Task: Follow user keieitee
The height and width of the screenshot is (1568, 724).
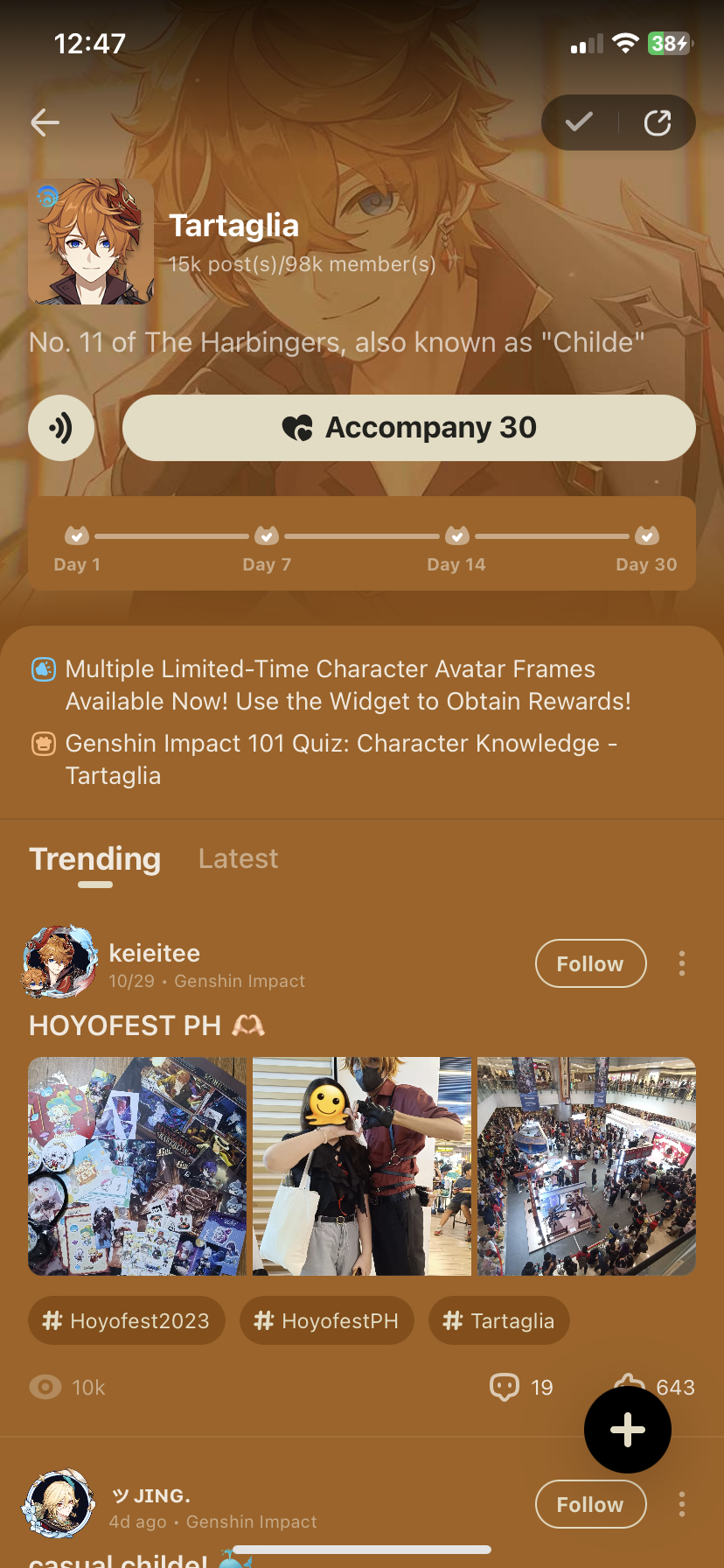Action: pos(590,963)
